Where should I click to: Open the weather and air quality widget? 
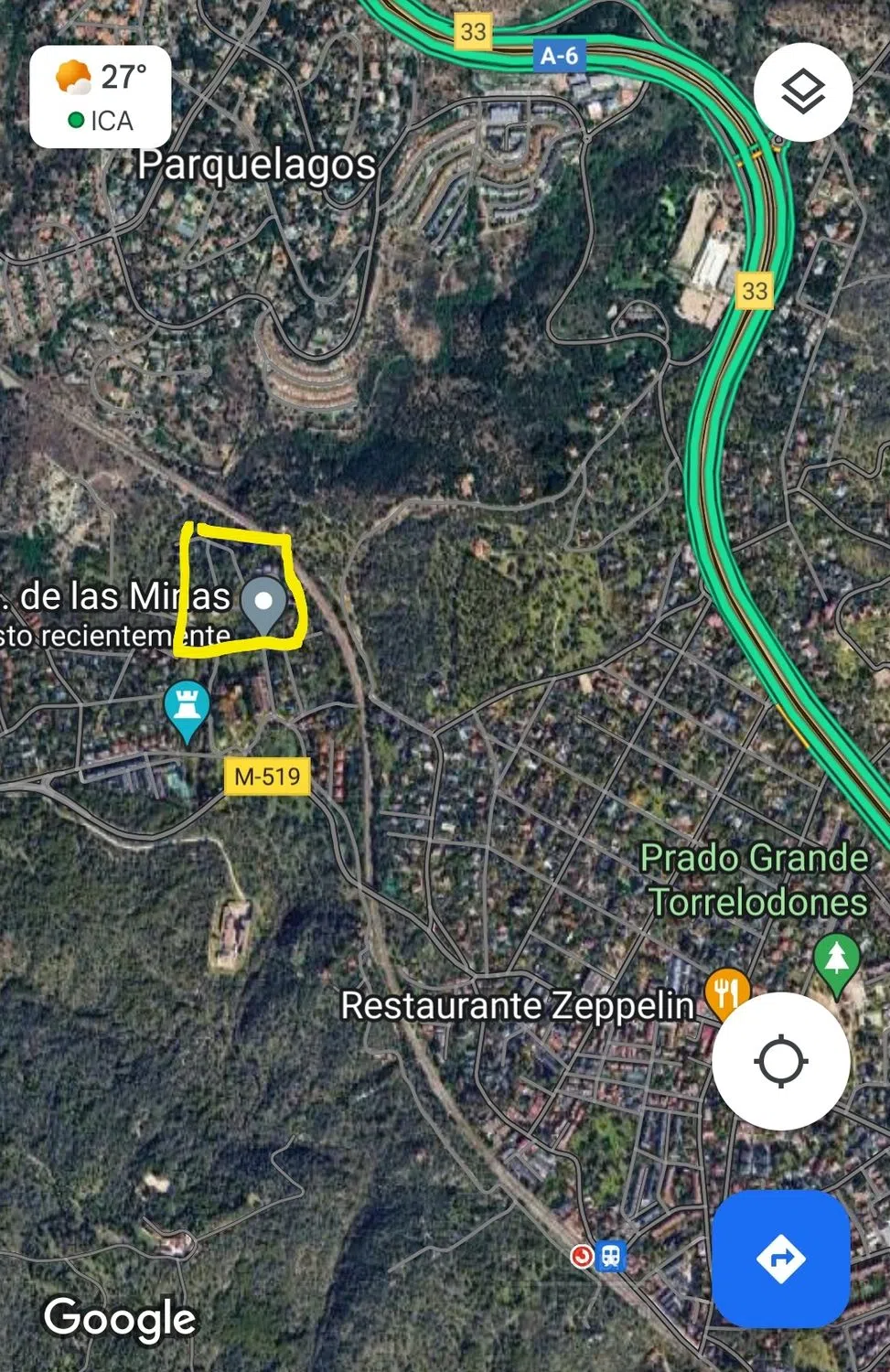click(x=101, y=97)
